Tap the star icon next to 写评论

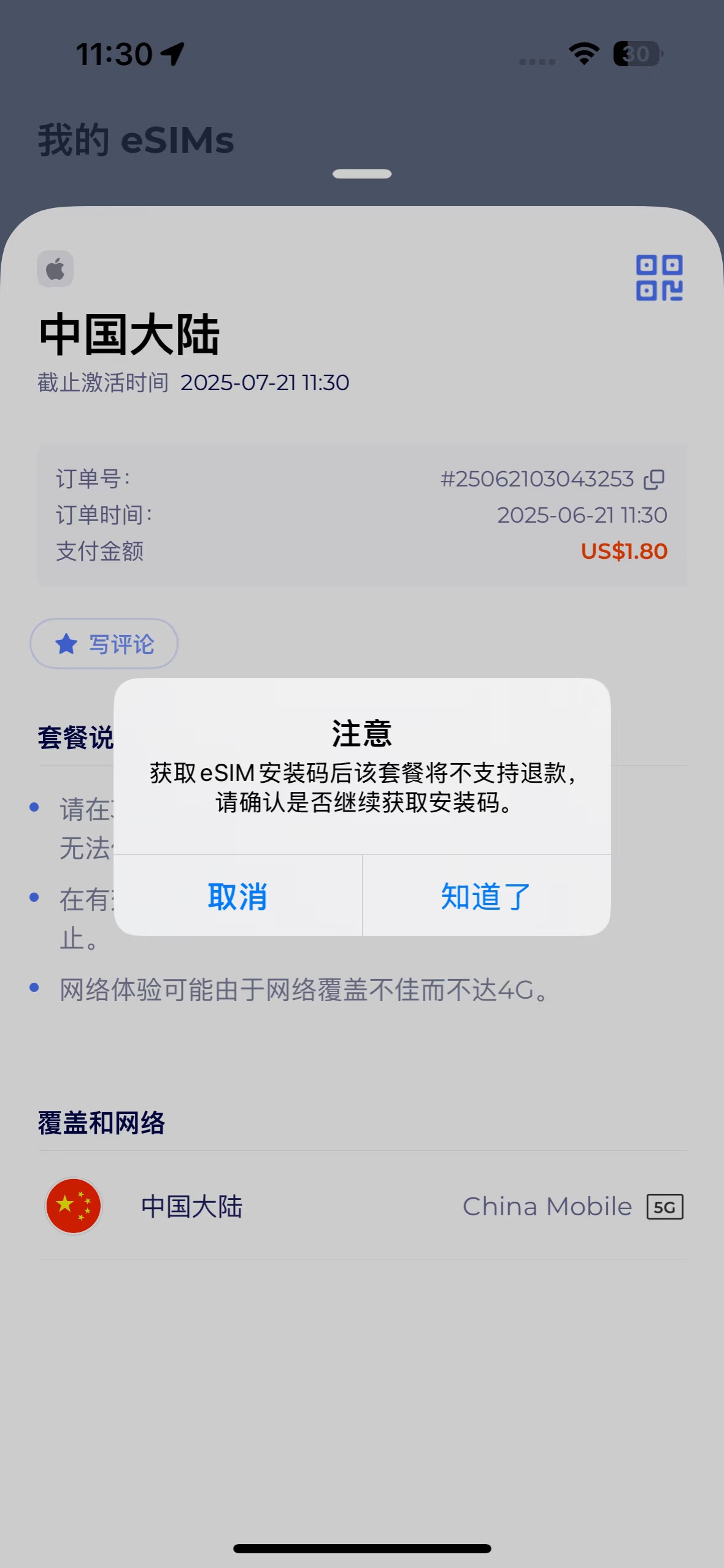tap(66, 644)
